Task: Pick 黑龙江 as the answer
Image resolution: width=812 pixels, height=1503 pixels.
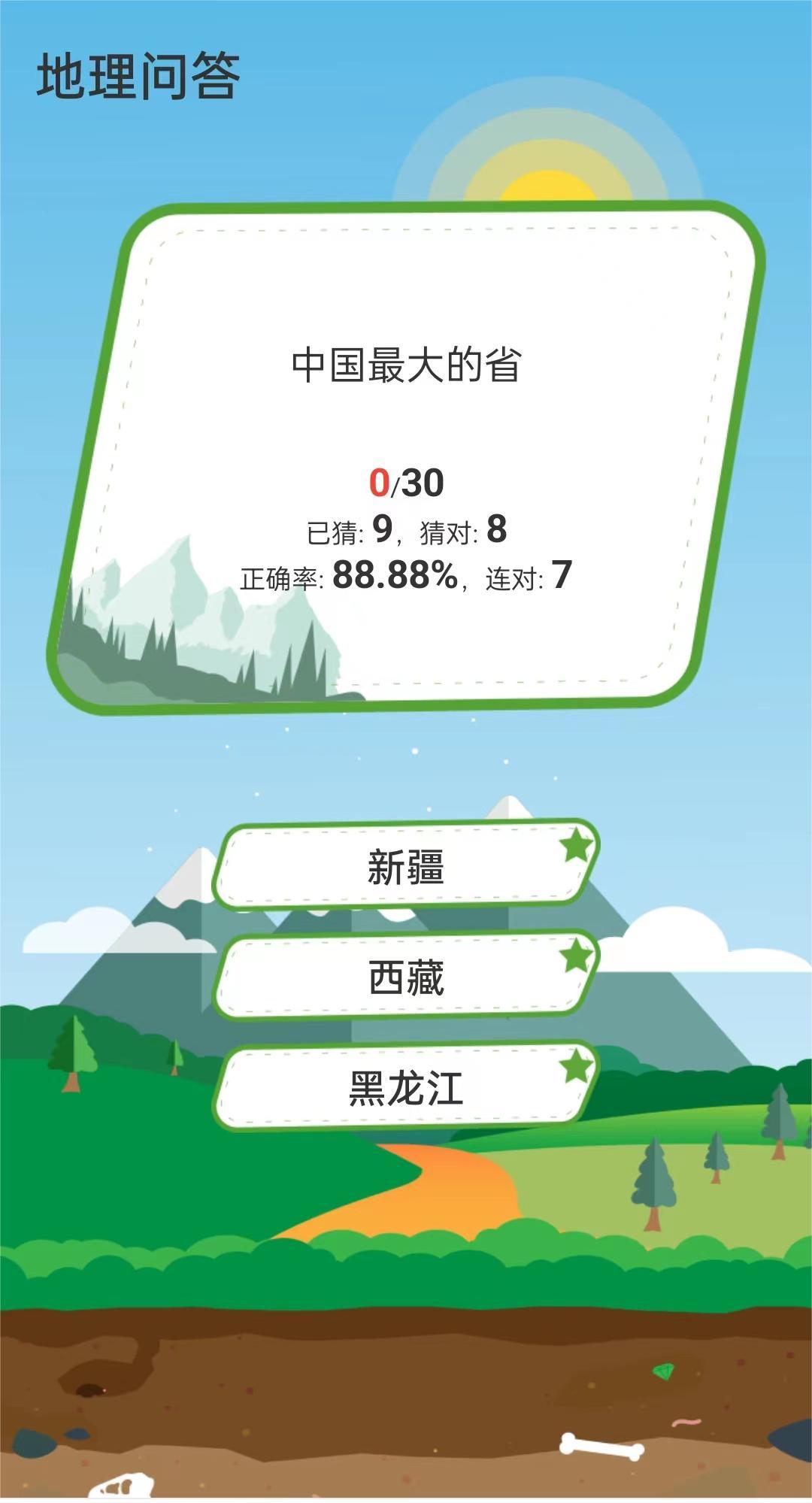Action: [x=405, y=1088]
